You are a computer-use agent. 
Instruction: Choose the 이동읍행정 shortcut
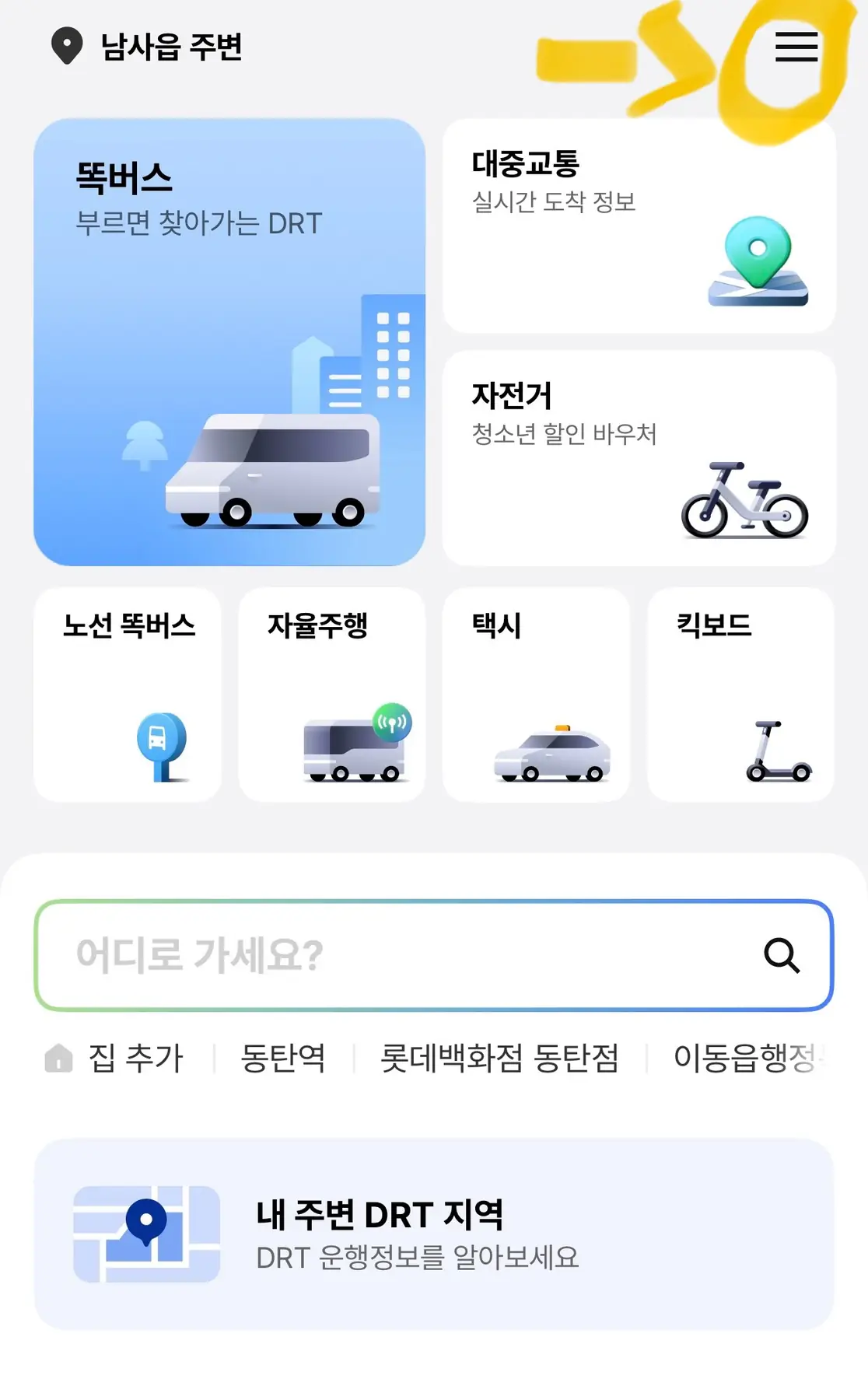[x=745, y=1058]
